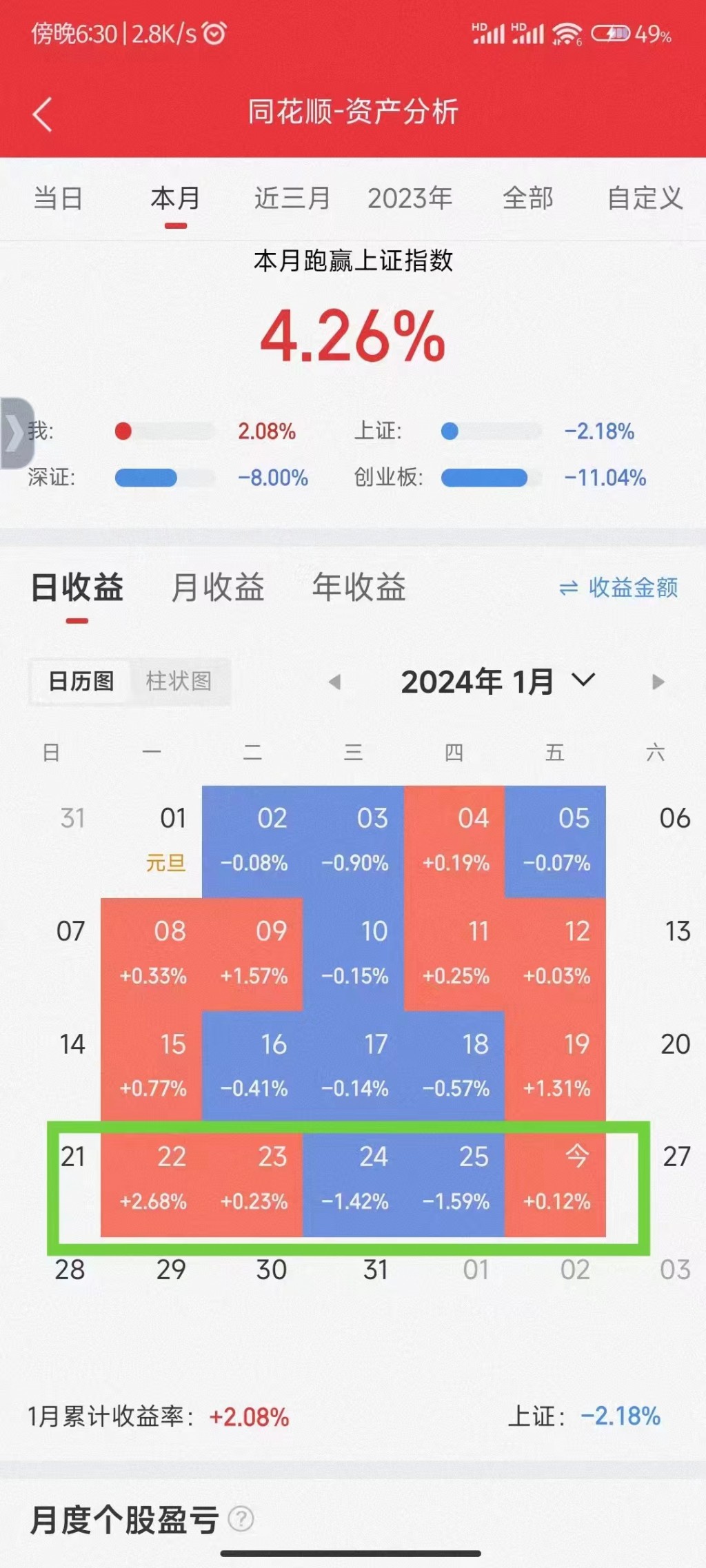Open the 2023年 tab
Viewport: 706px width, 1568px height.
point(410,198)
